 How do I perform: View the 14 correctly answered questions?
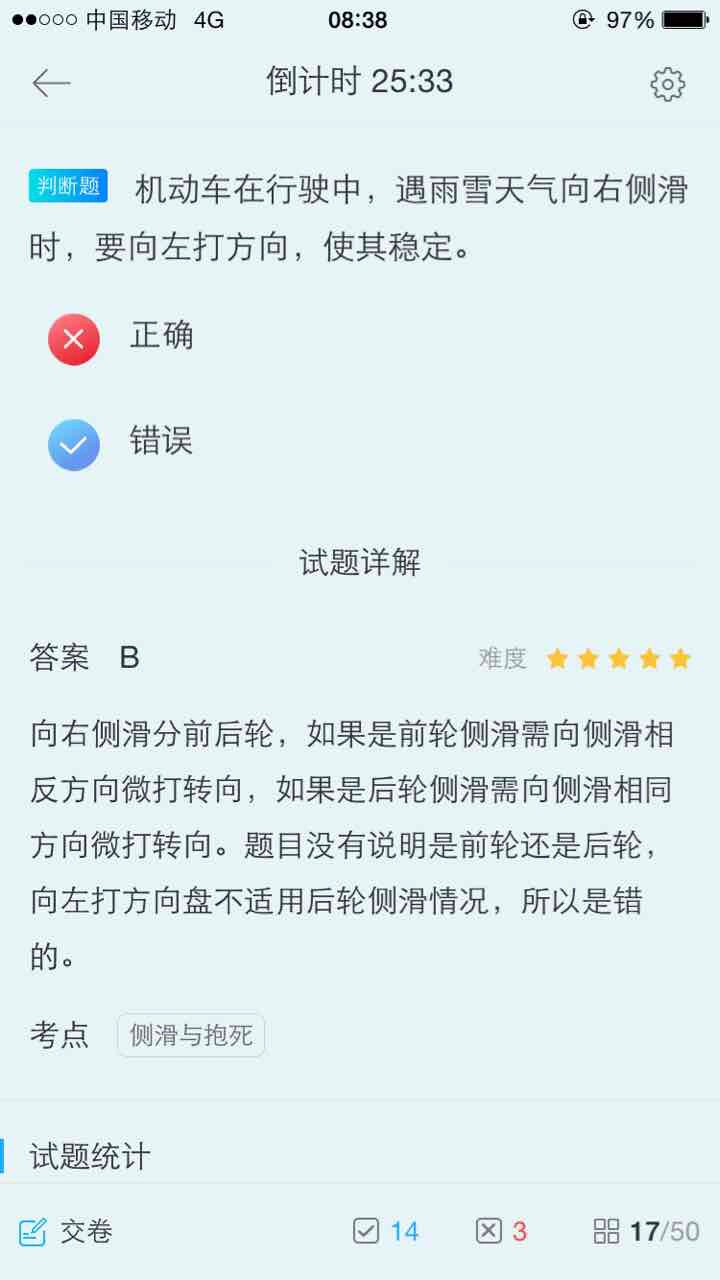386,1231
